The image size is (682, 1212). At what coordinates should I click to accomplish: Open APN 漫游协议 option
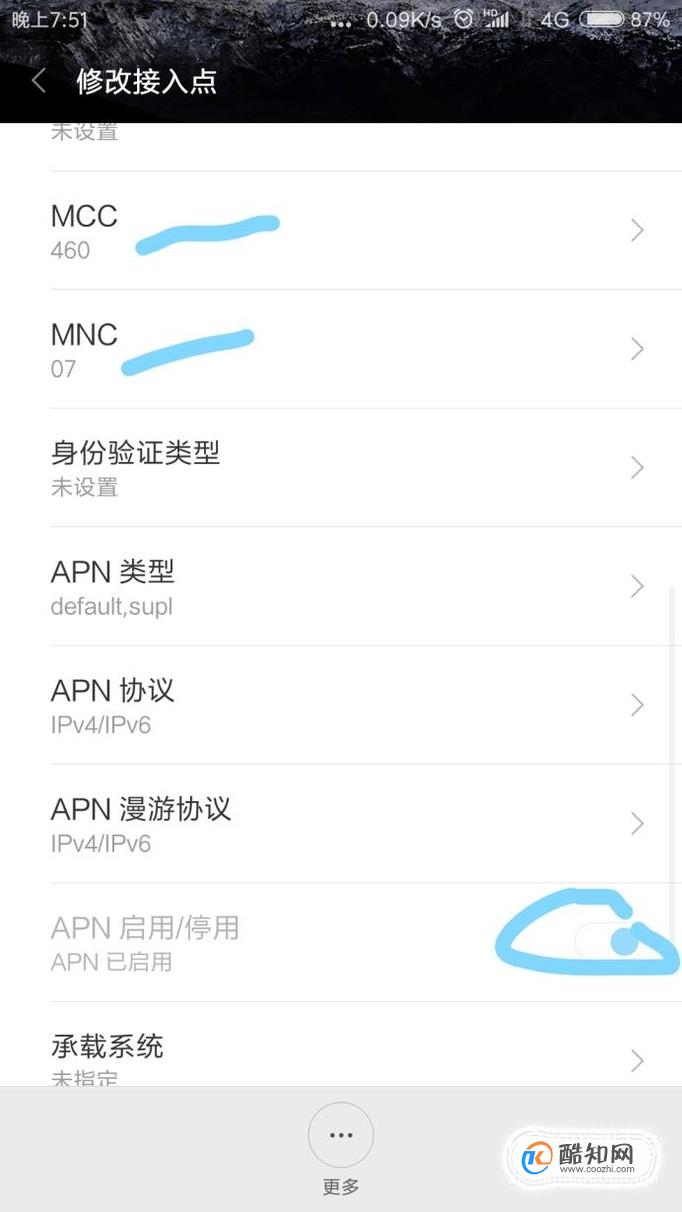point(341,824)
